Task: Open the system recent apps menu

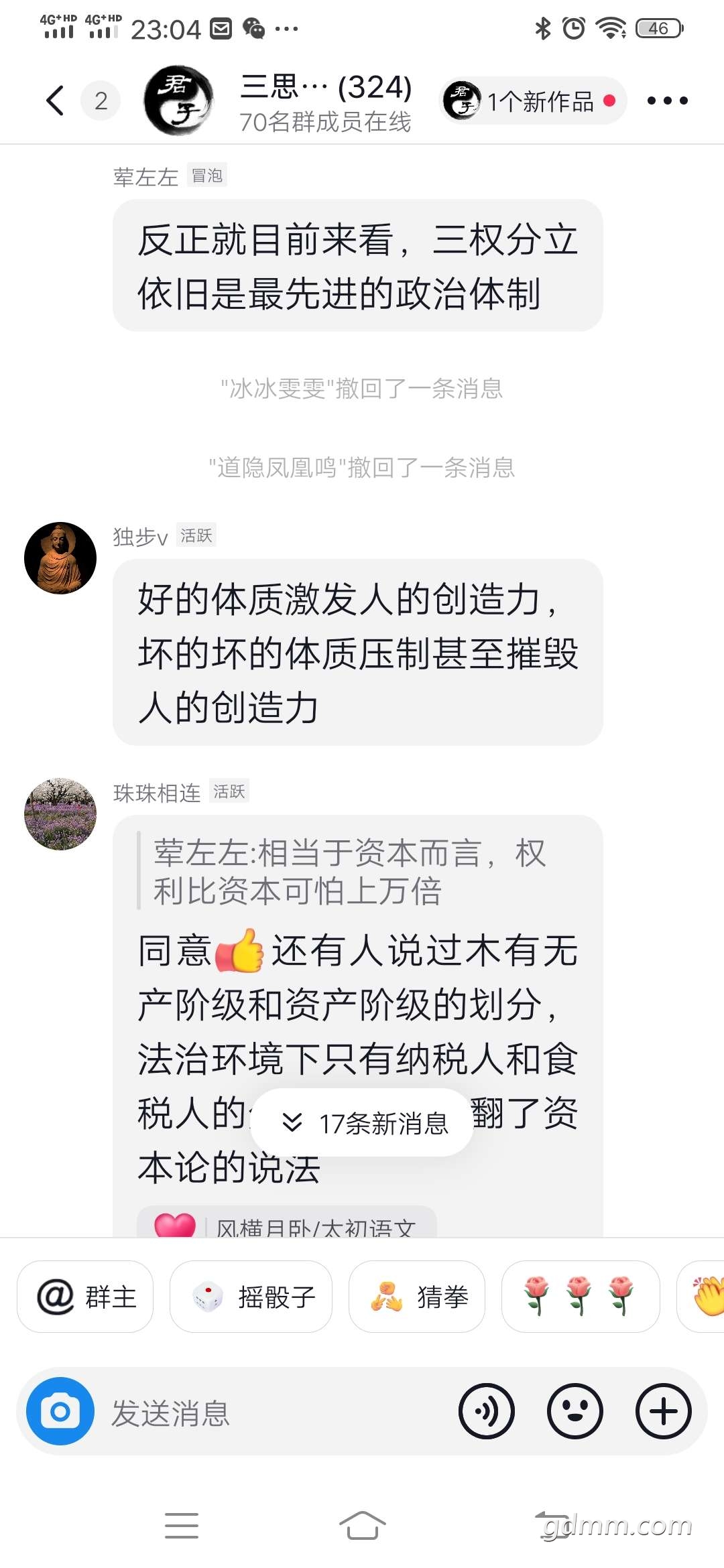Action: 182,1525
